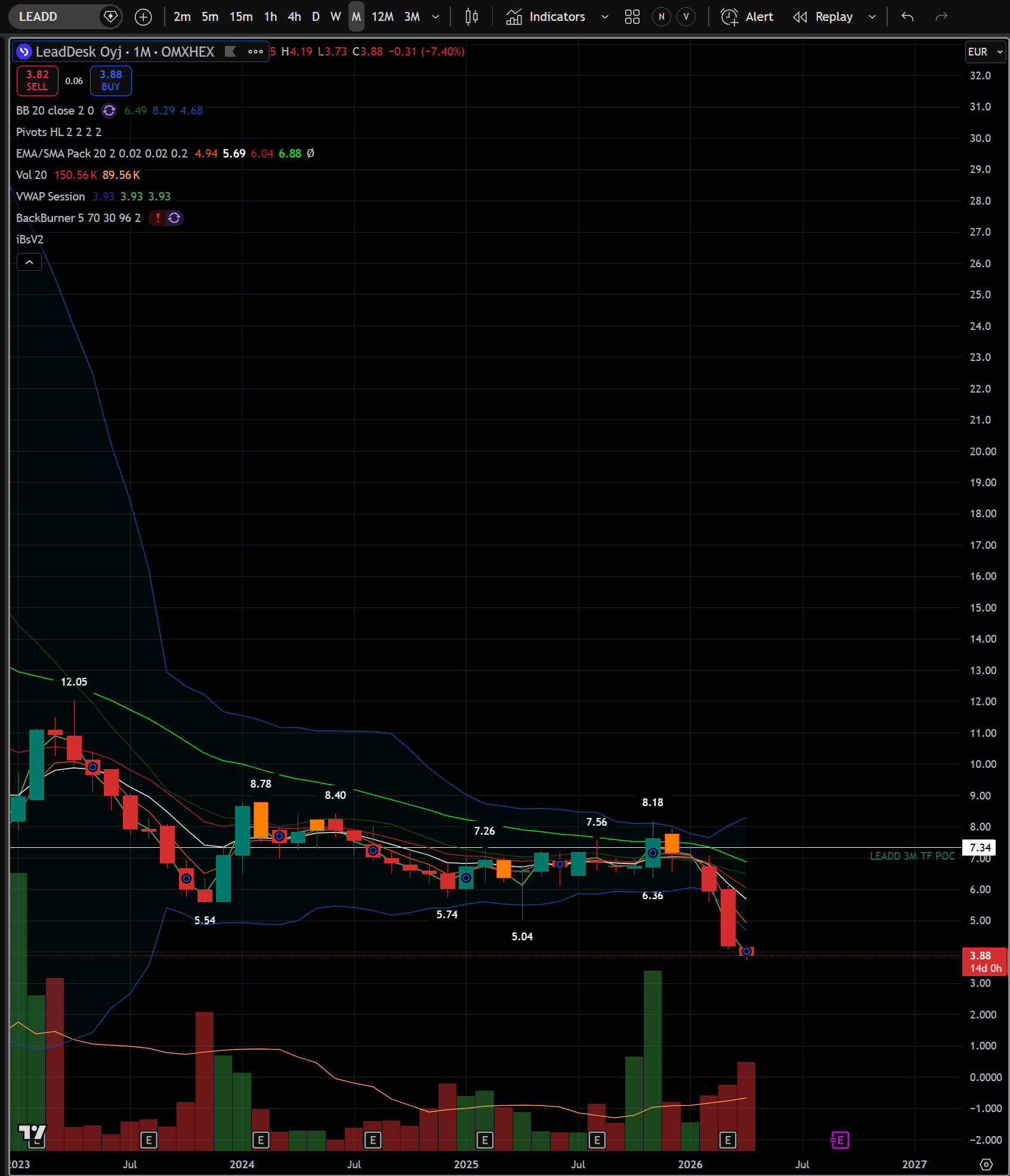Switch to the W weekly timeframe
1010x1176 pixels.
(x=335, y=17)
